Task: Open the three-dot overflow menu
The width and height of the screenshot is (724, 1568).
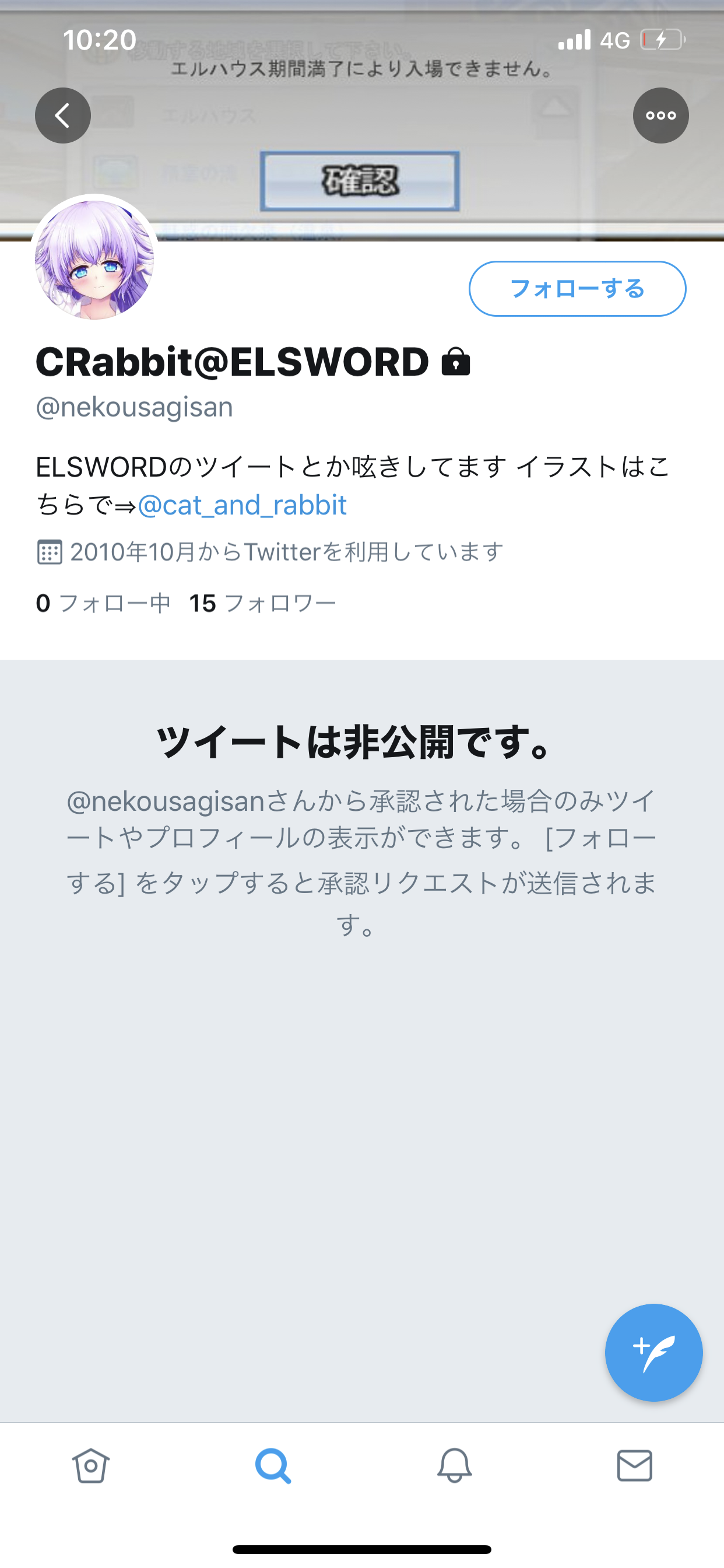Action: click(x=660, y=116)
